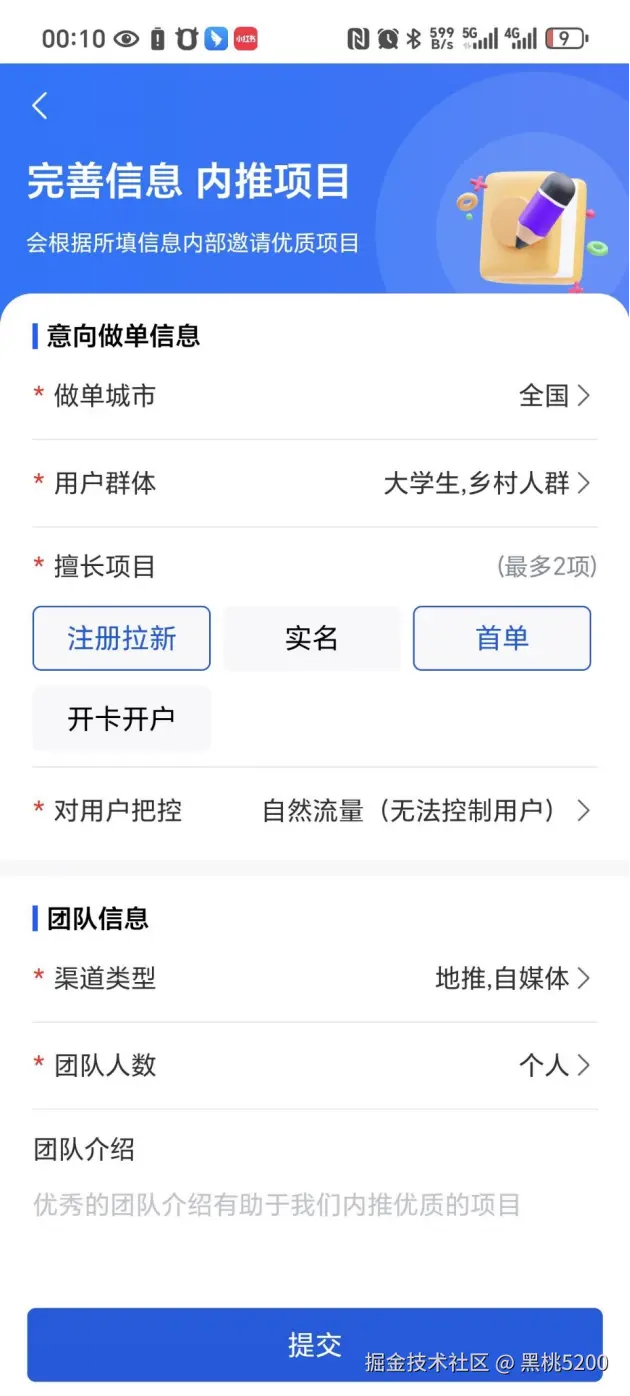Open the 对用户把控 options

pos(315,810)
